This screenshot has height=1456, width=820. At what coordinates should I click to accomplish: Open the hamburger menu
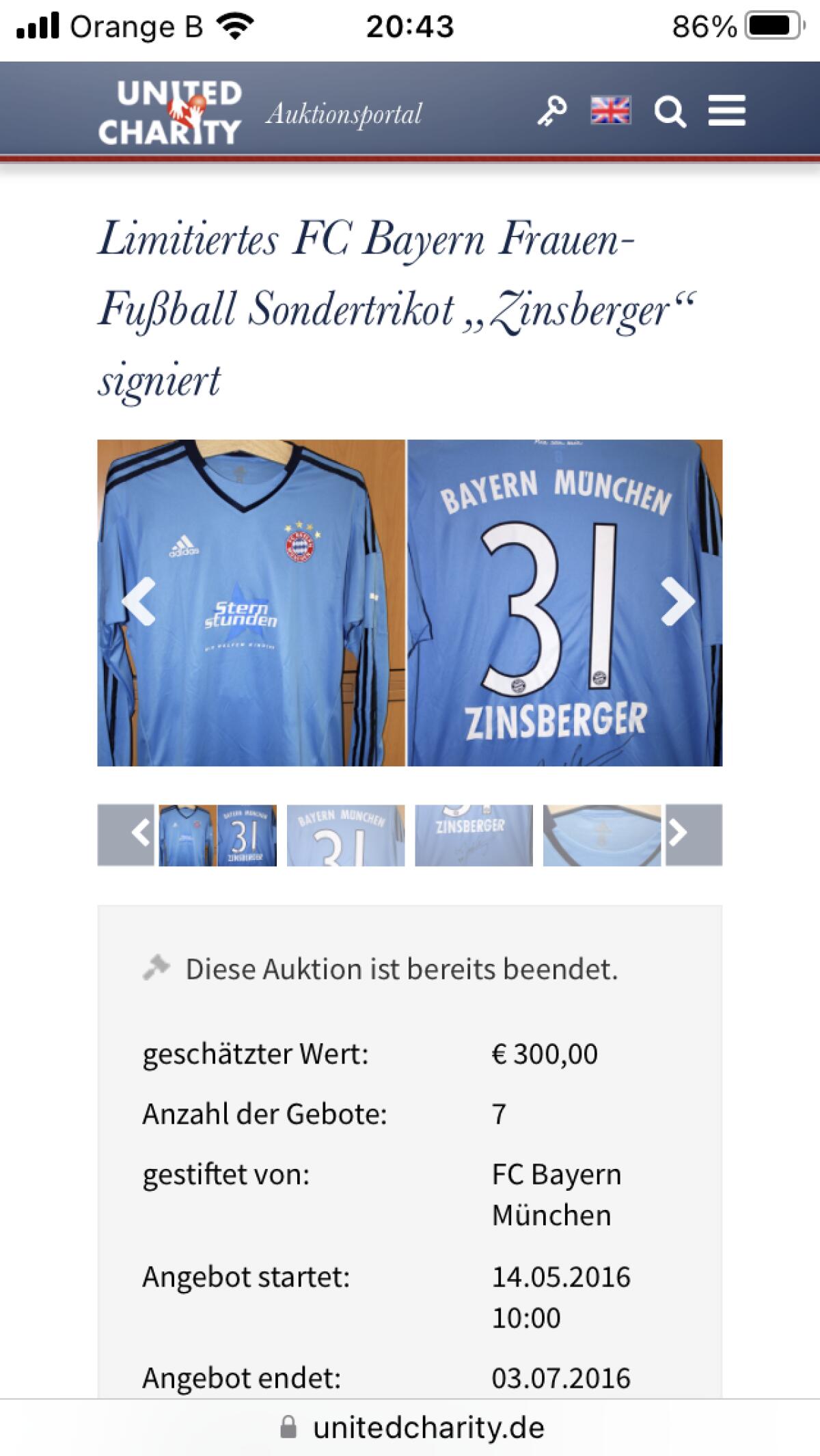point(726,111)
